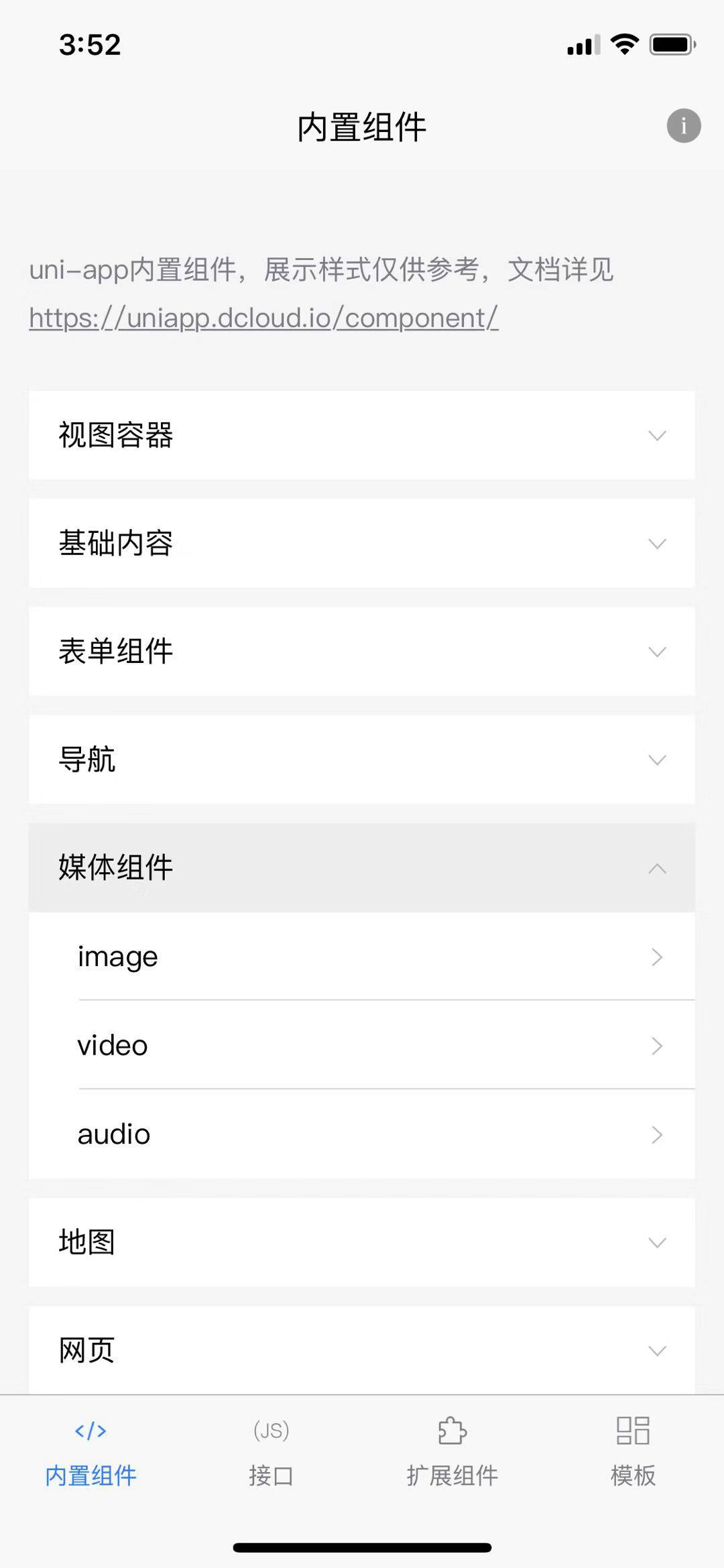Image resolution: width=724 pixels, height=1568 pixels.
Task: Collapse the 媒体组件 section
Action: 362,867
